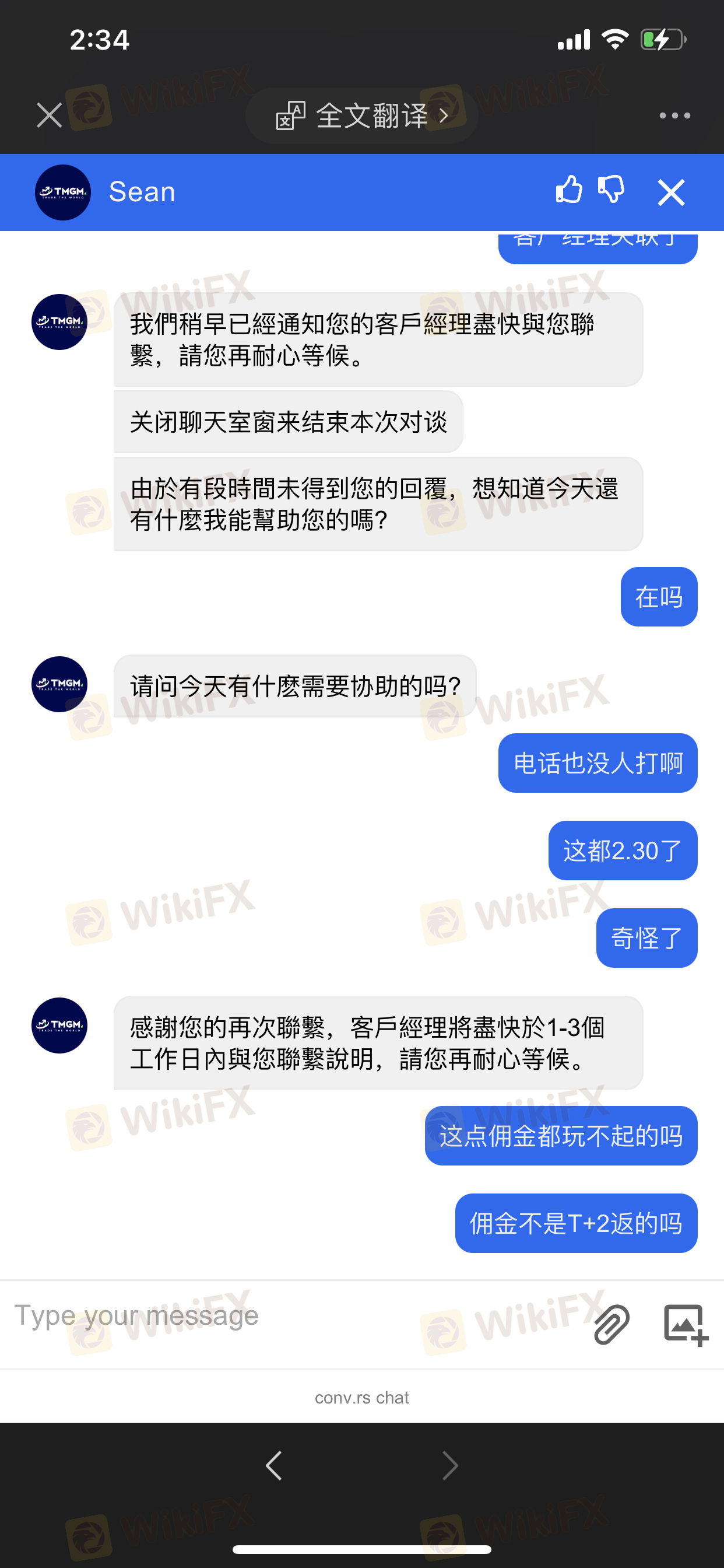The image size is (724, 1568).
Task: Close the in-app browser page
Action: 50,115
